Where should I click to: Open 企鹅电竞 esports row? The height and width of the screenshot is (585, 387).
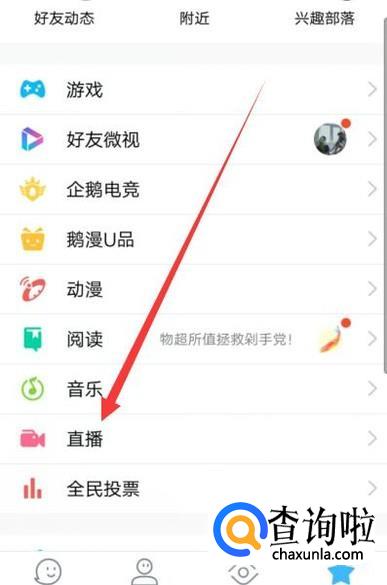[191, 189]
